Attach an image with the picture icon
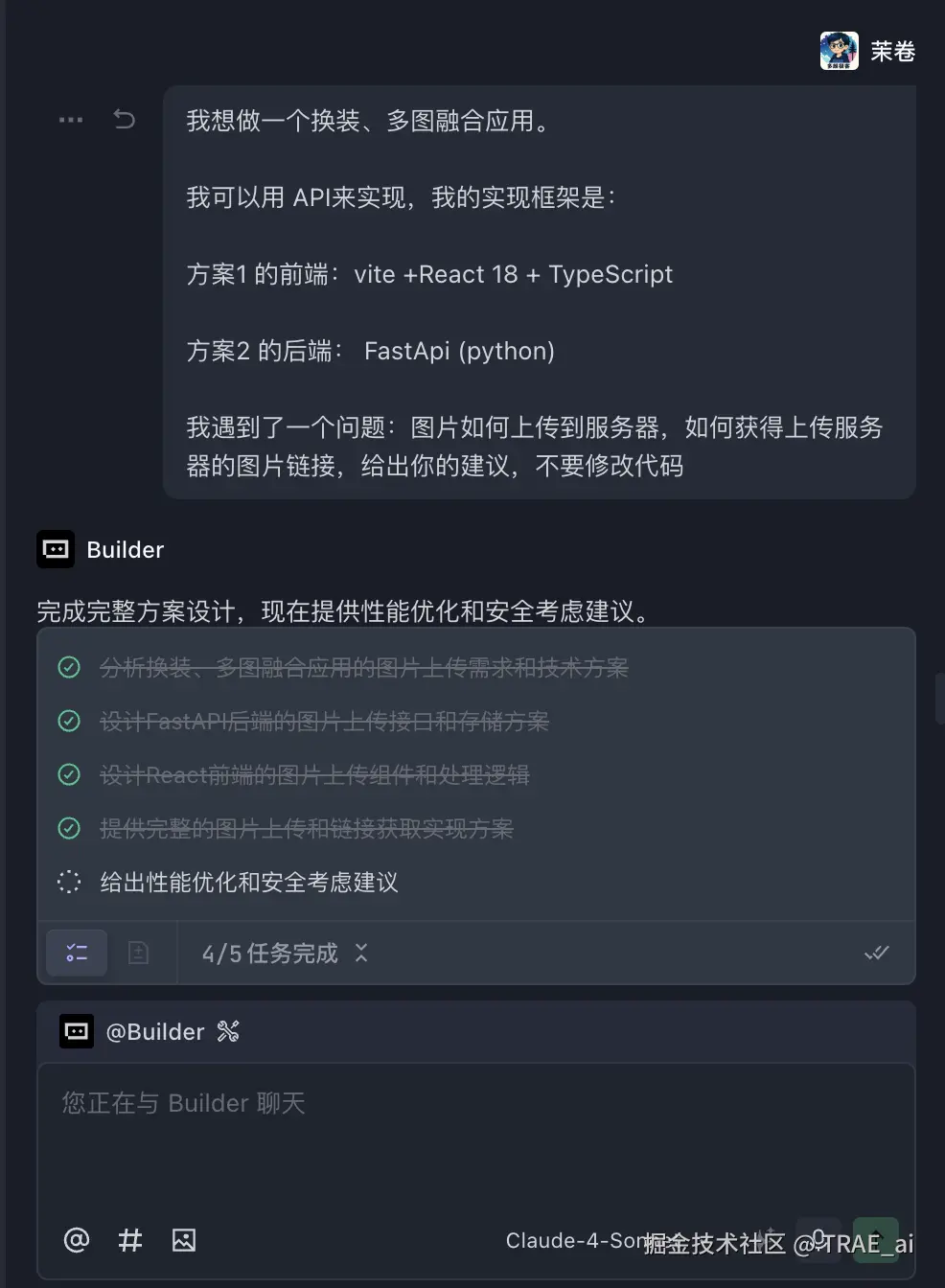Viewport: 945px width, 1288px height. (184, 1240)
